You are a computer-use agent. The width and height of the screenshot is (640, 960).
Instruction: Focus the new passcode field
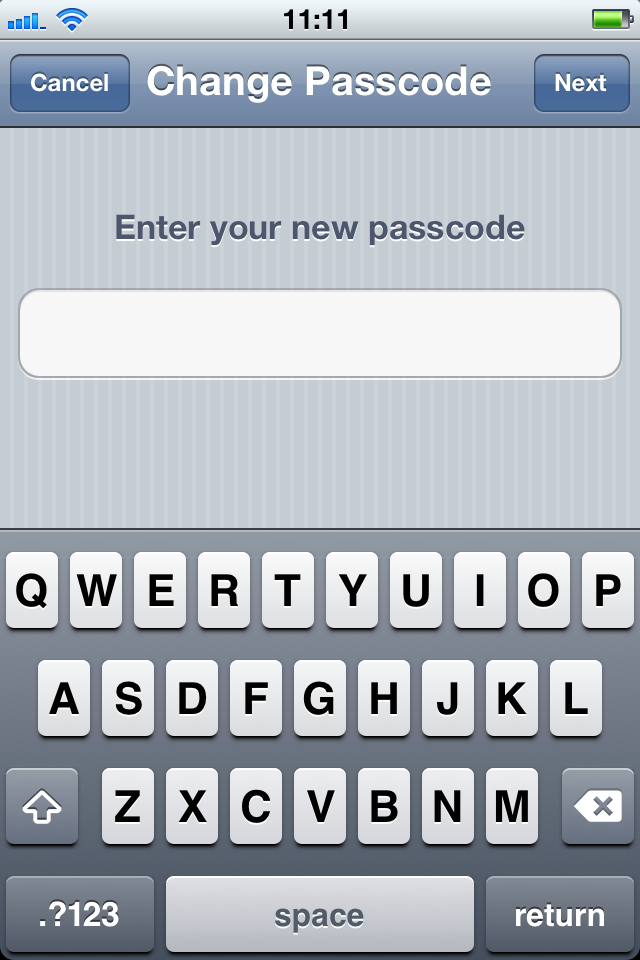point(320,334)
